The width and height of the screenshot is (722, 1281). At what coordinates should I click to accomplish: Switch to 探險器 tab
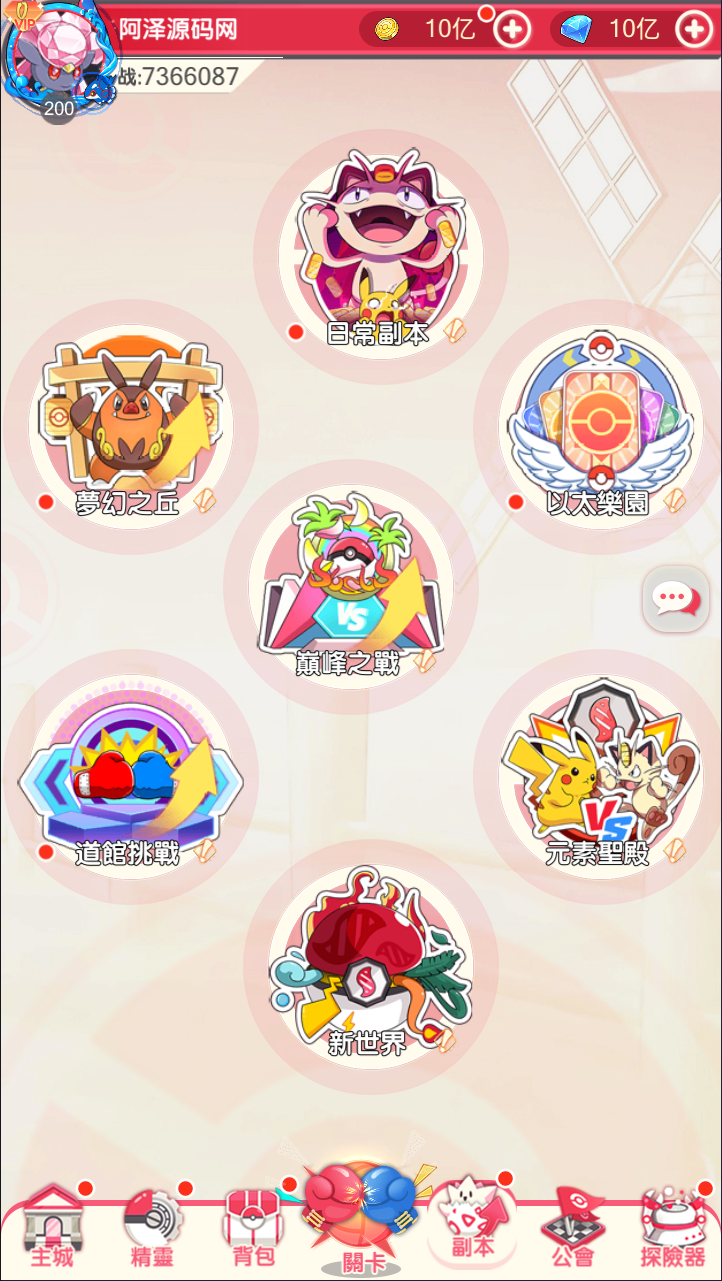pos(672,1226)
